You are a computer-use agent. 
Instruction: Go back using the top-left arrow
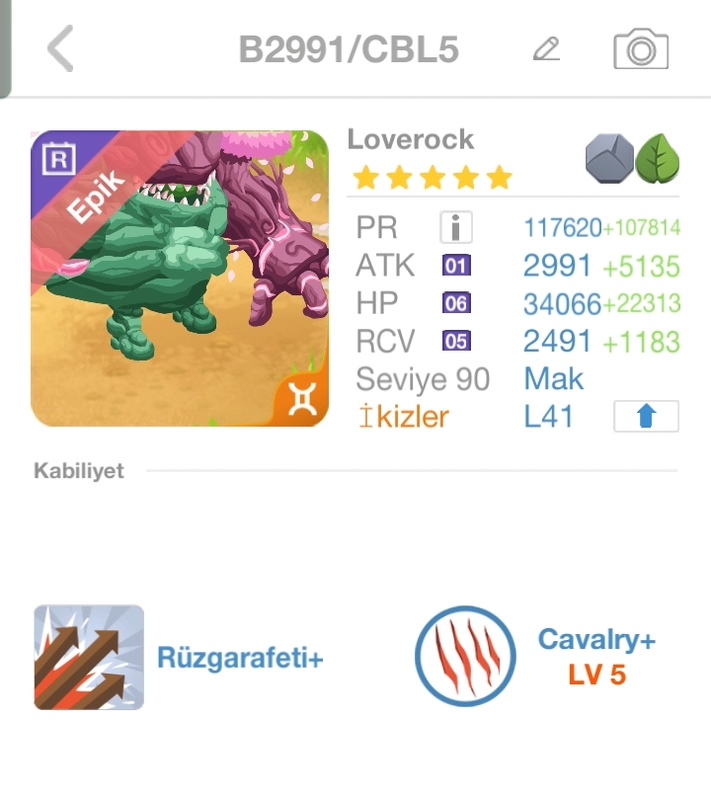point(61,49)
